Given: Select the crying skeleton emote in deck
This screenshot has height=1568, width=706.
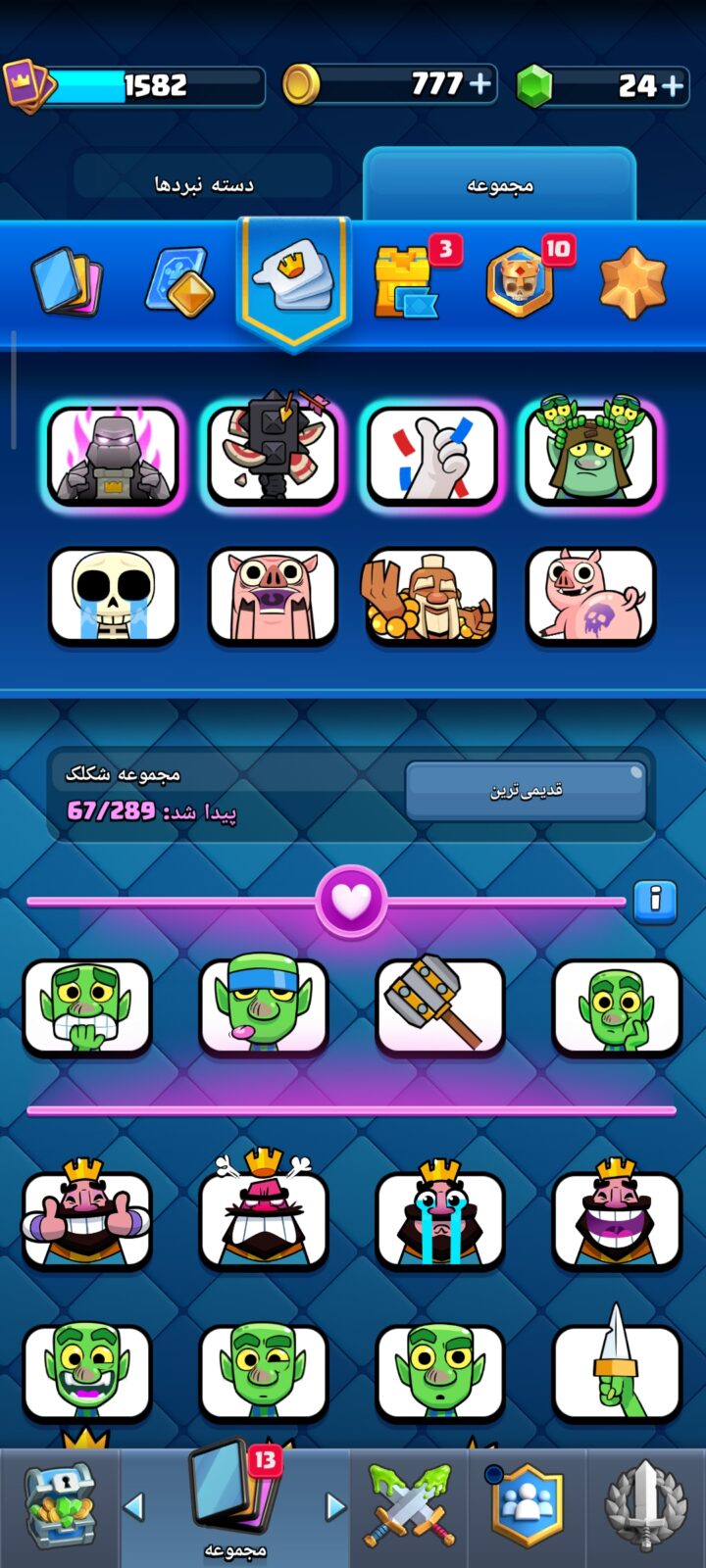Looking at the screenshot, I should [x=114, y=596].
